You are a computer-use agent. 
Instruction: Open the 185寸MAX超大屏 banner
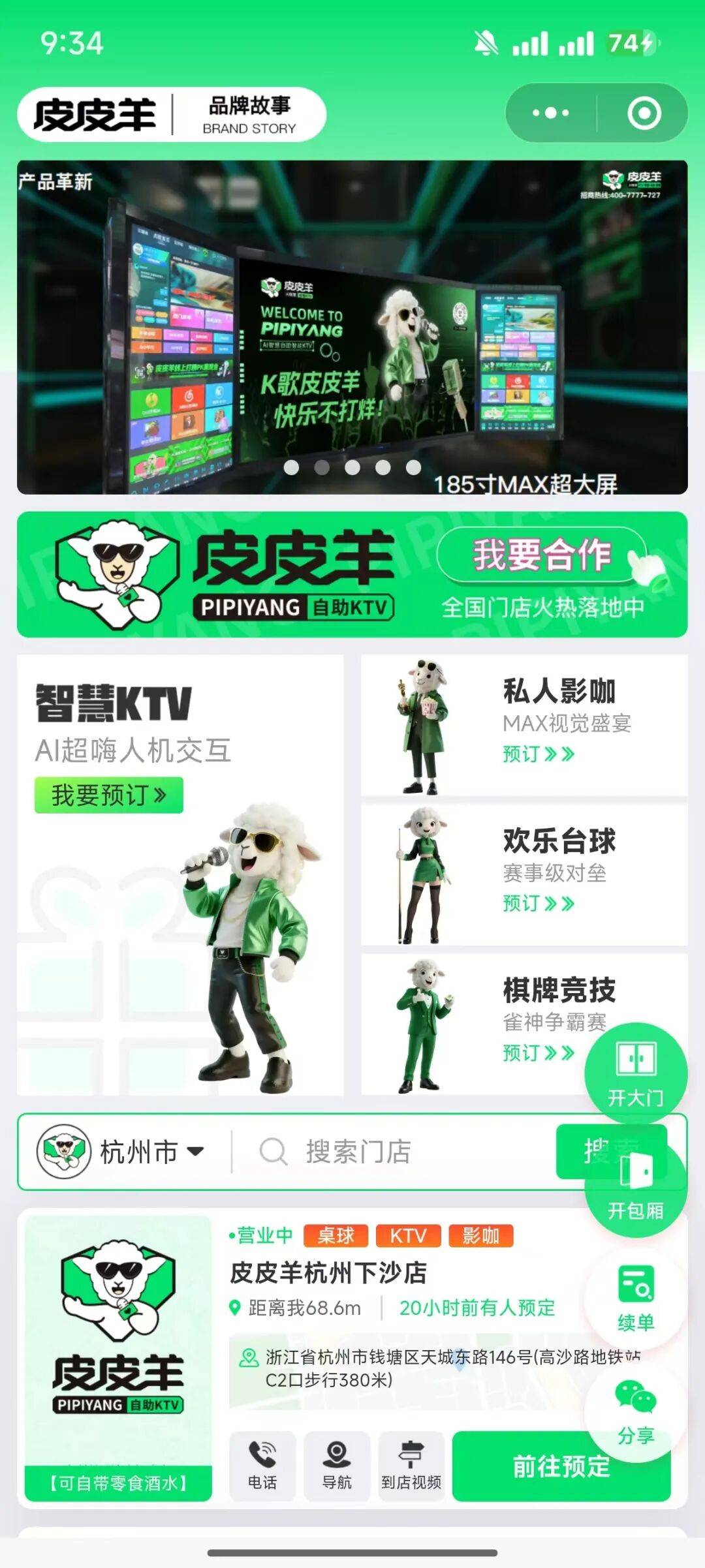pyautogui.click(x=352, y=326)
